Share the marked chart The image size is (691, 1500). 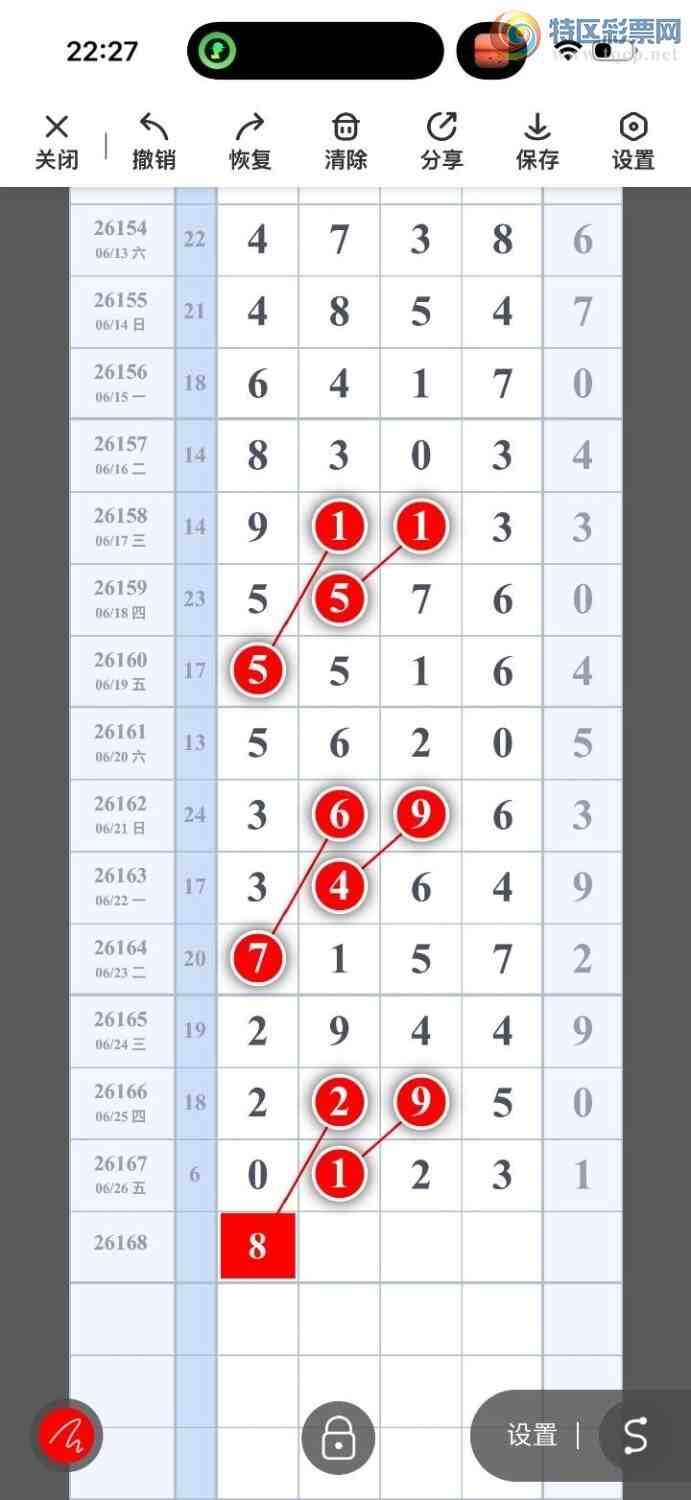442,141
